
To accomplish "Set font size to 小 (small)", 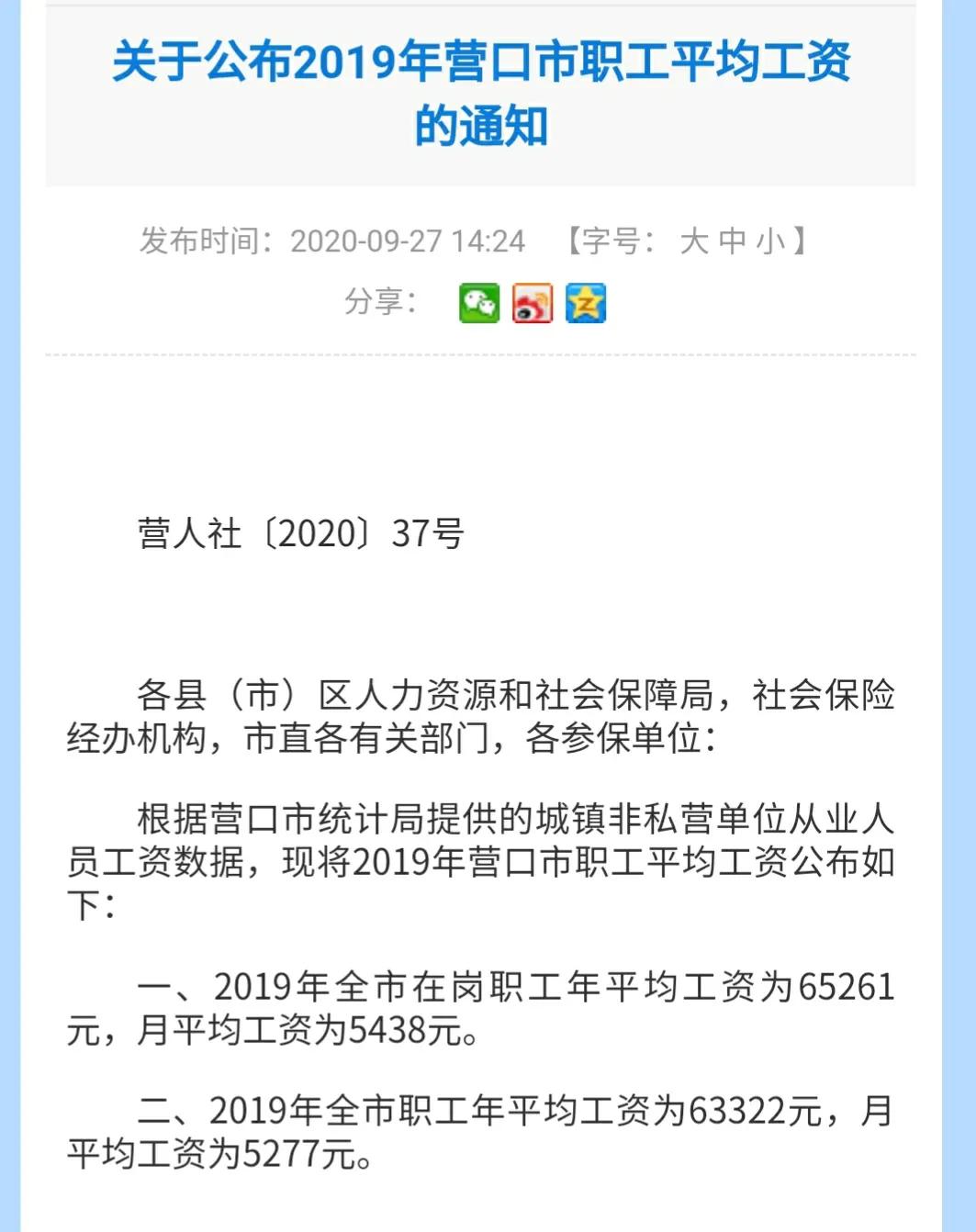I will pyautogui.click(x=769, y=241).
